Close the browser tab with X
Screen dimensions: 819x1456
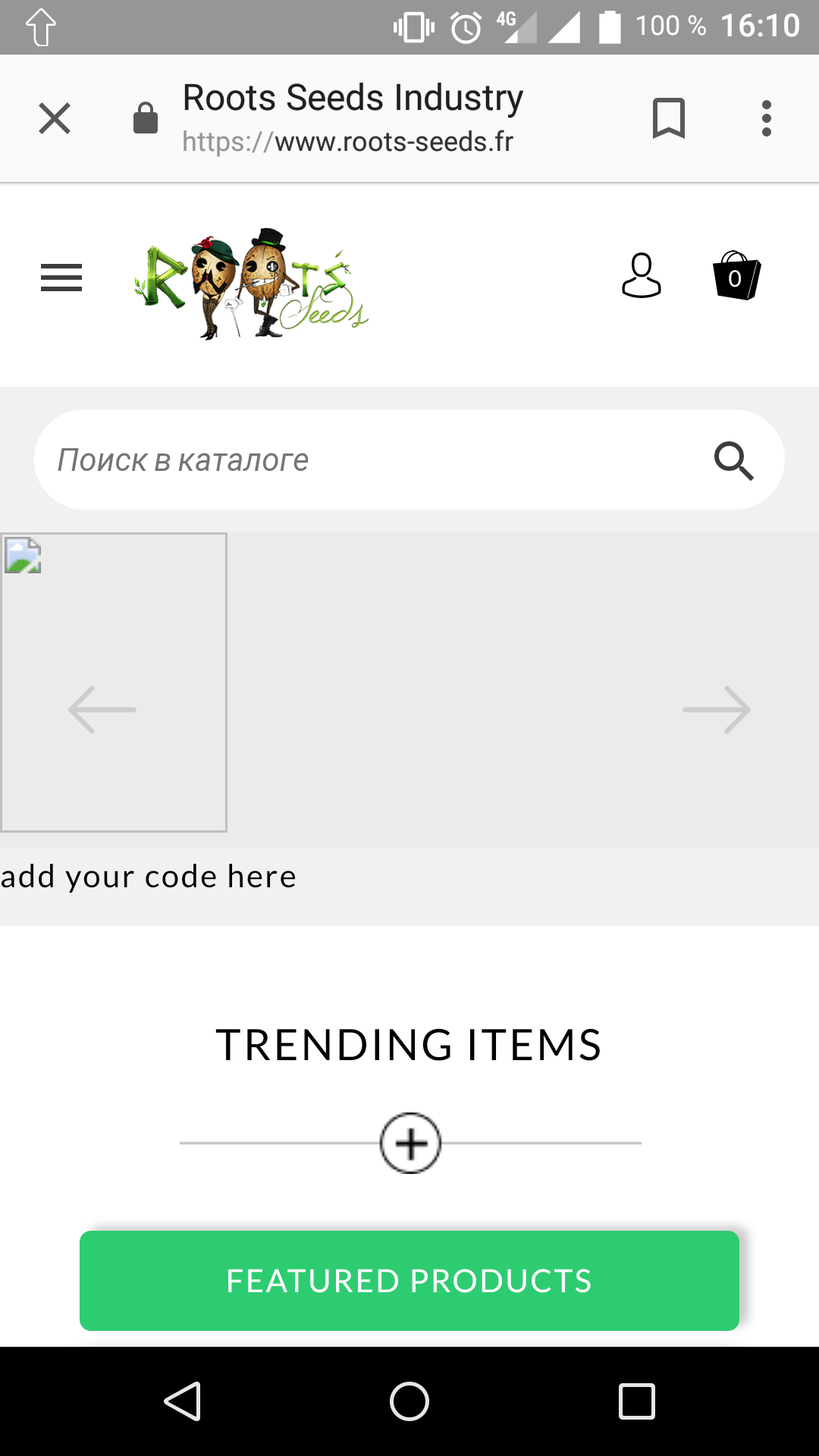[x=55, y=118]
